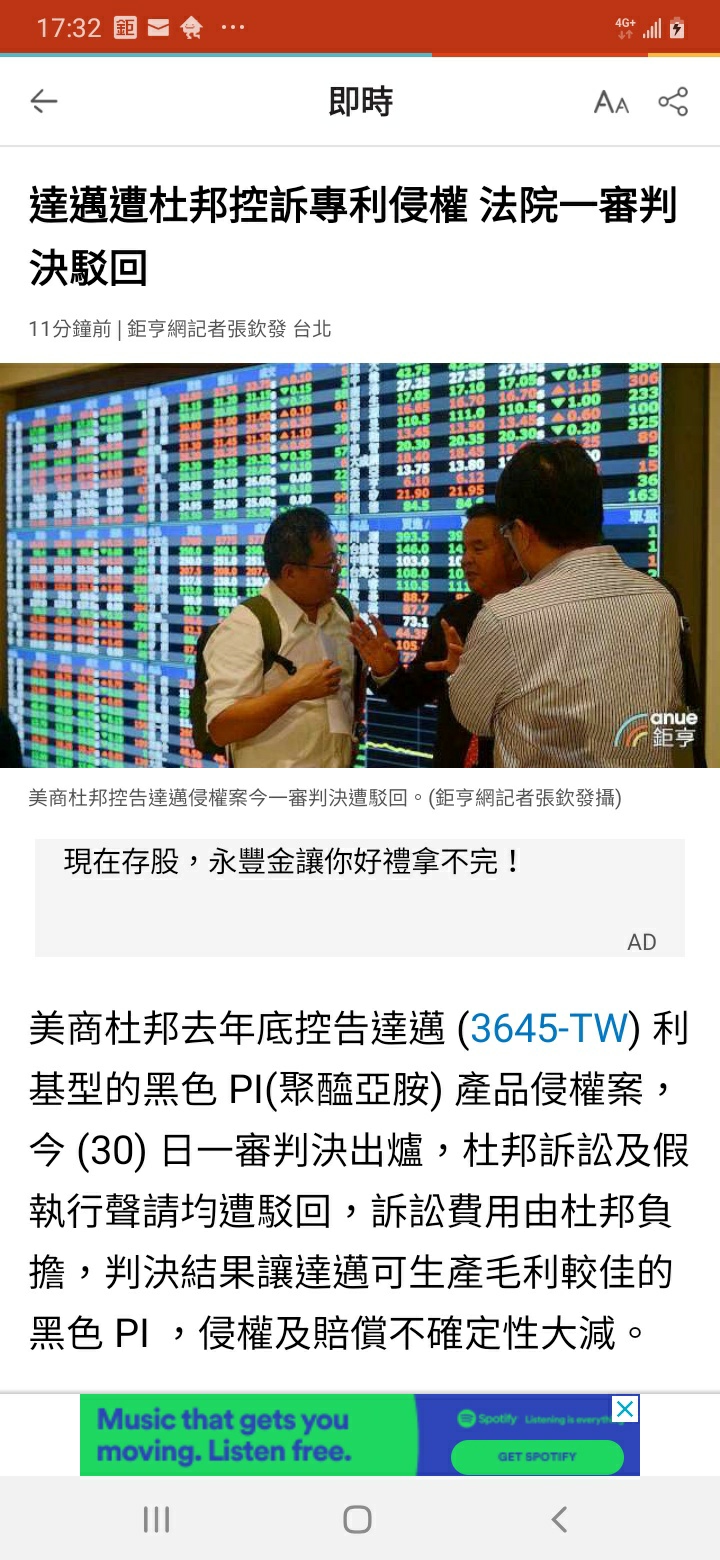Share this article
Viewport: 720px width, 1560px height.
click(x=673, y=101)
